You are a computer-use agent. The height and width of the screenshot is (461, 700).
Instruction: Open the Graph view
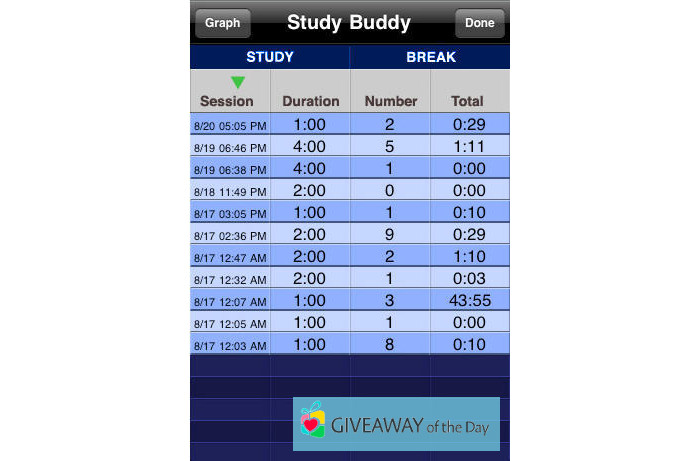point(223,23)
